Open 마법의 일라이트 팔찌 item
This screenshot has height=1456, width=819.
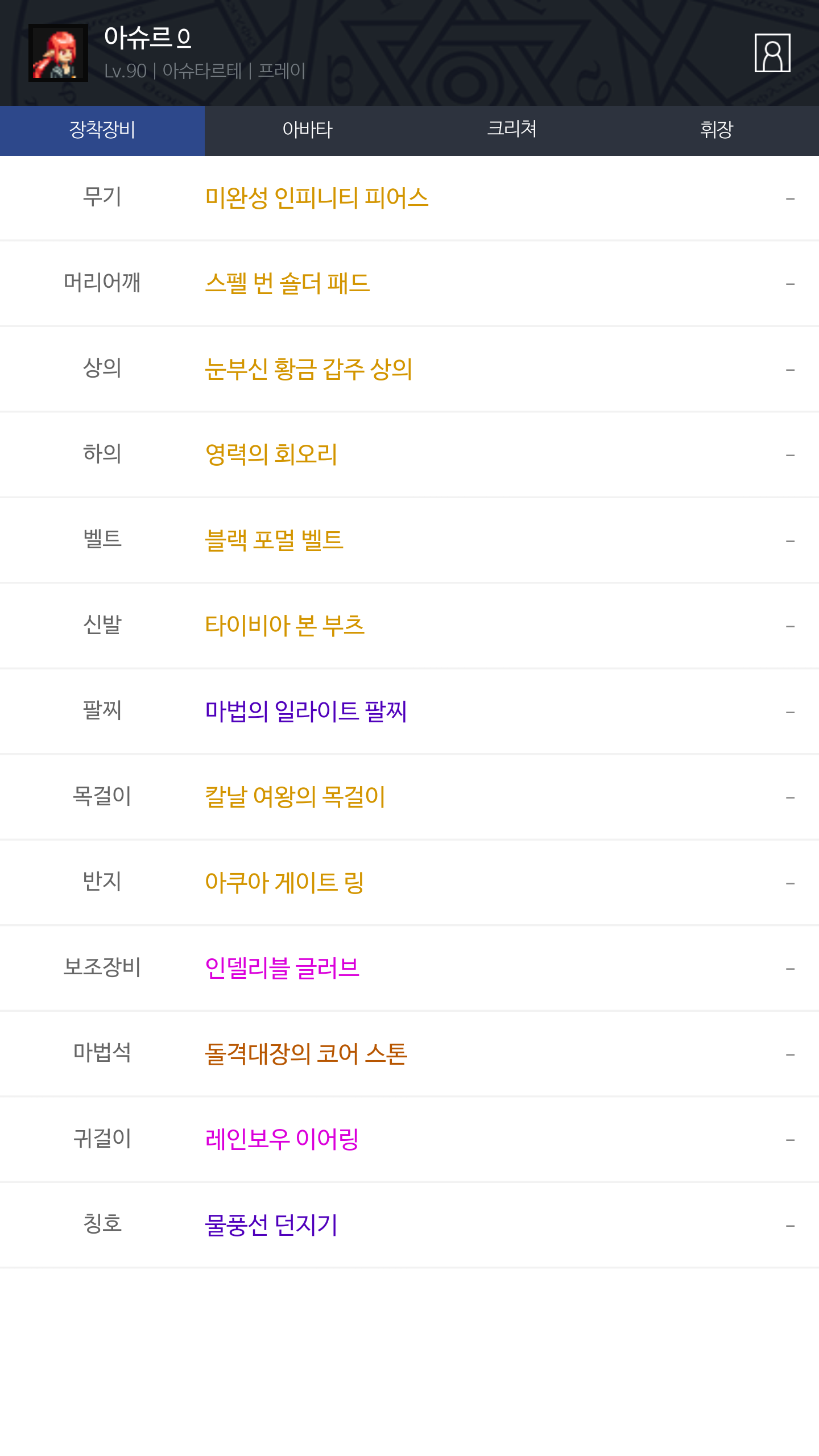306,711
